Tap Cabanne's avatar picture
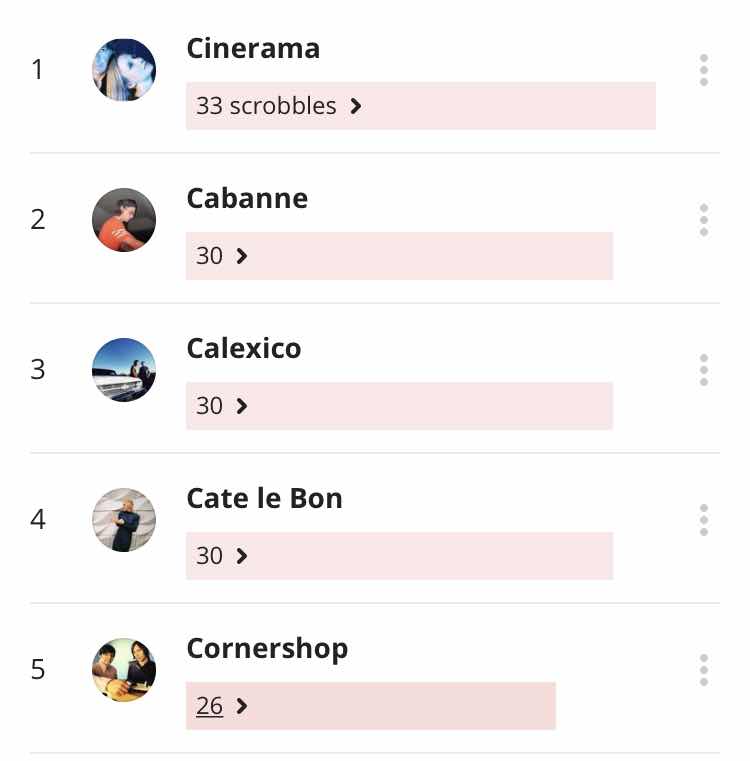The height and width of the screenshot is (761, 750). click(x=124, y=220)
